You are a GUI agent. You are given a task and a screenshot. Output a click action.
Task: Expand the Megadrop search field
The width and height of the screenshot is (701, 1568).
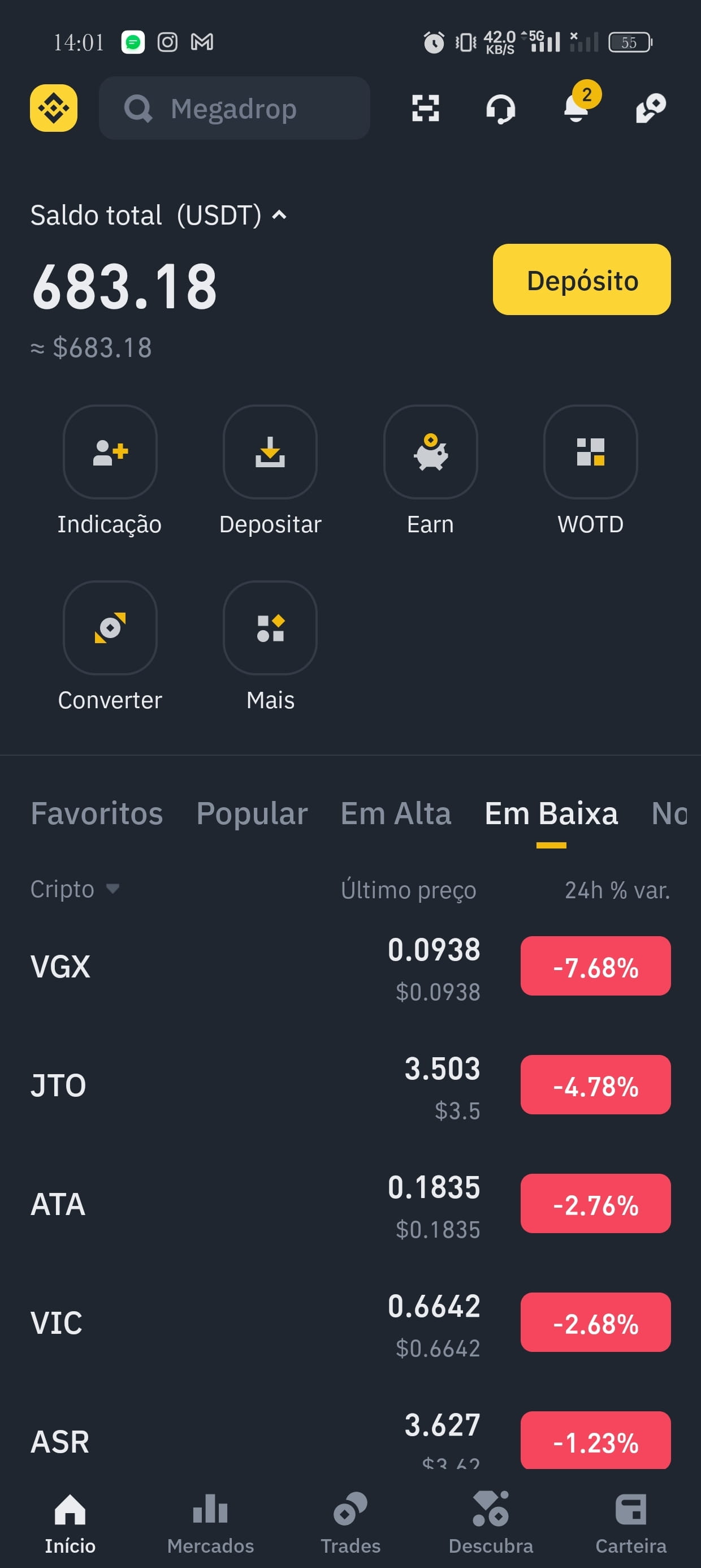coord(234,109)
